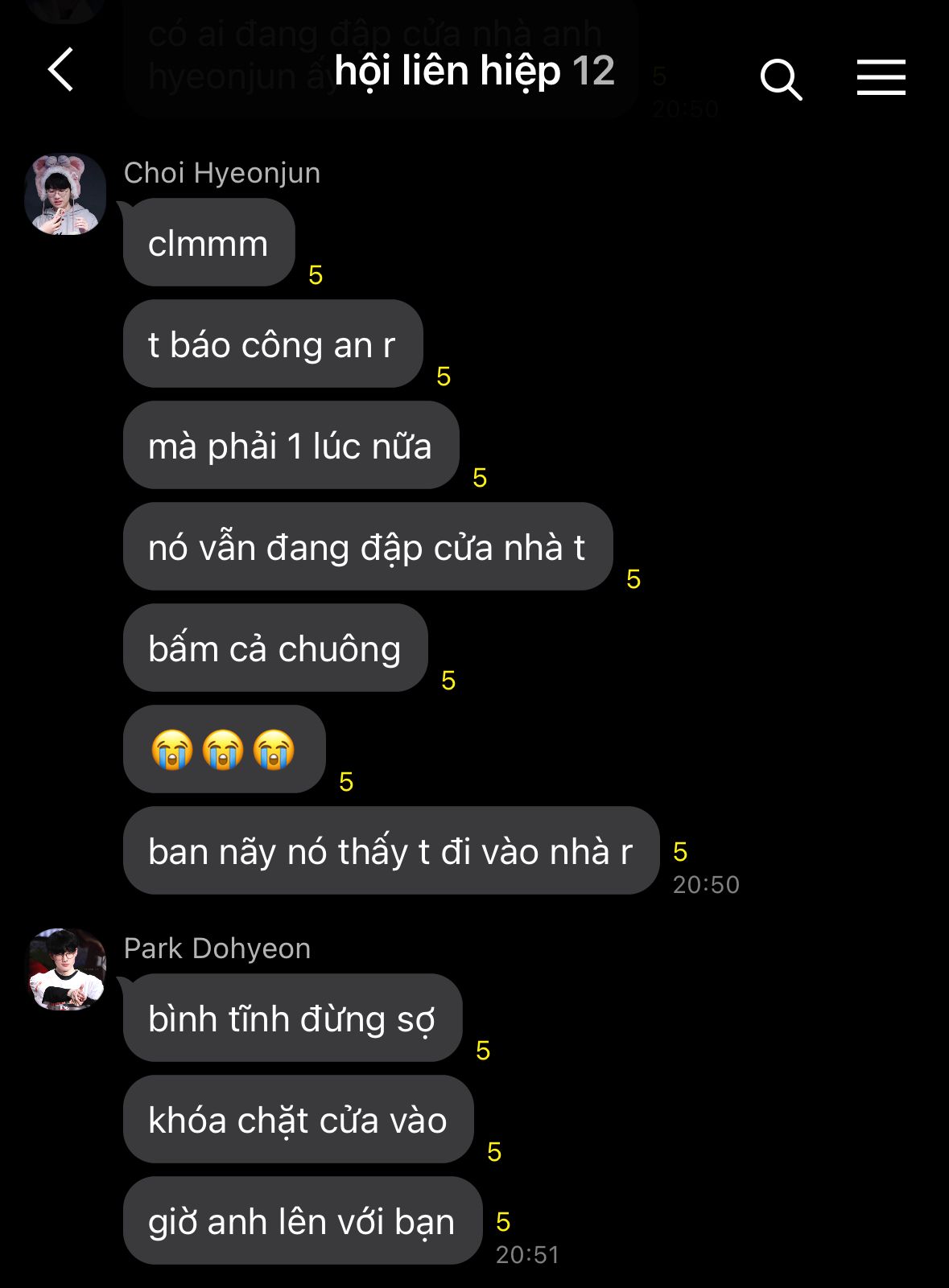The width and height of the screenshot is (949, 1288).
Task: Search within the chat
Action: 781,78
